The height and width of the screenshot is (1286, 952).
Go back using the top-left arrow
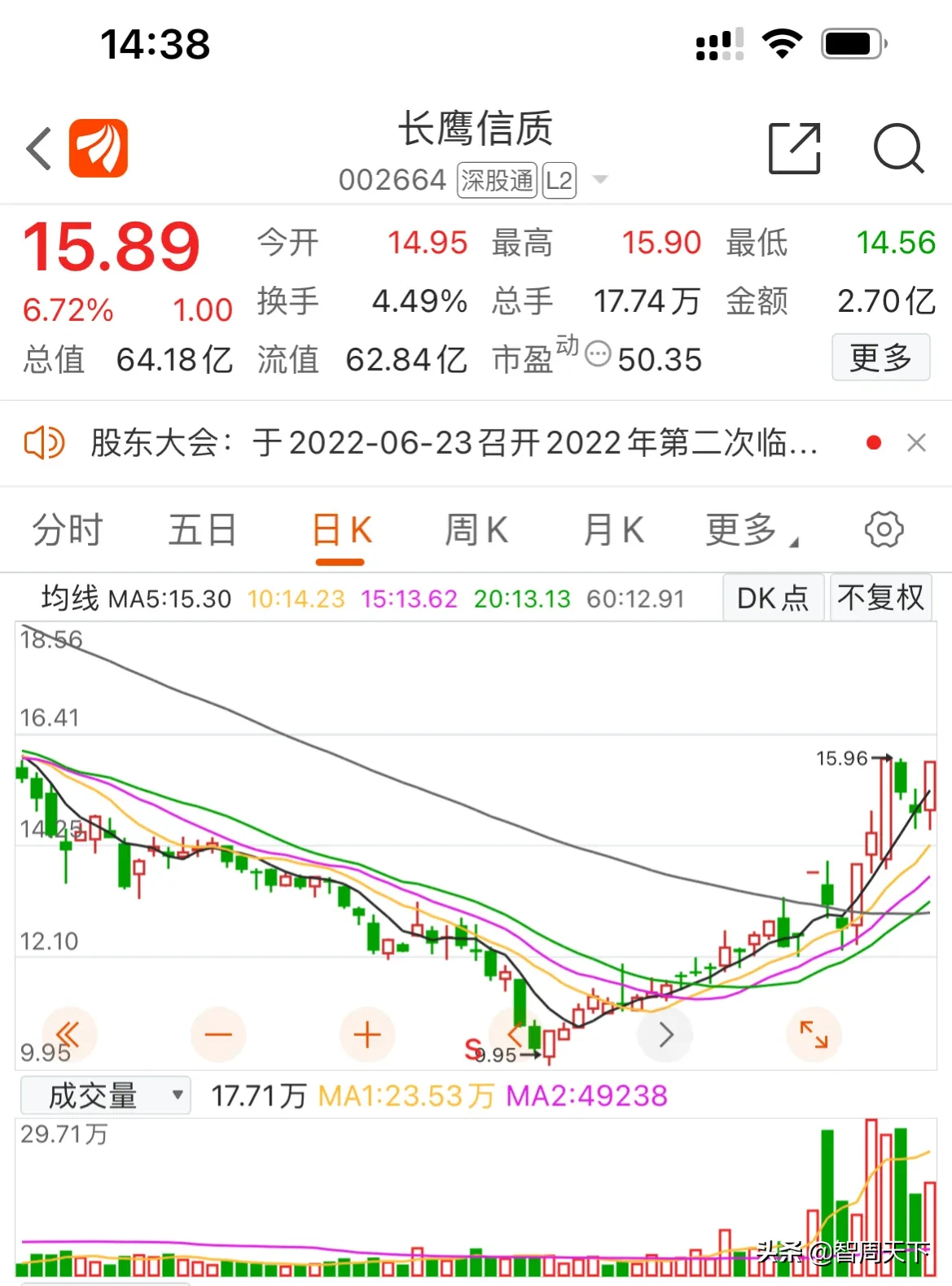[x=39, y=149]
